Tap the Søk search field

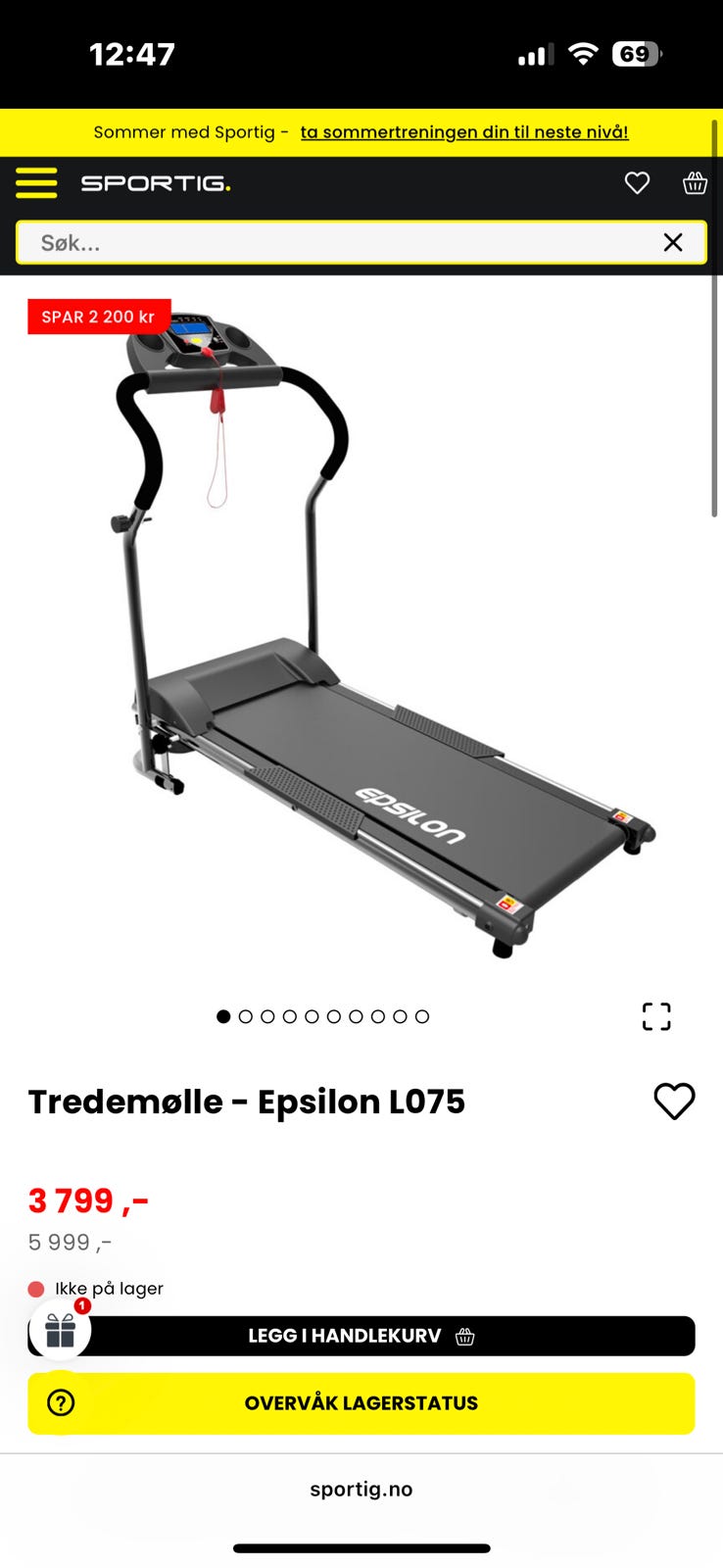333,243
